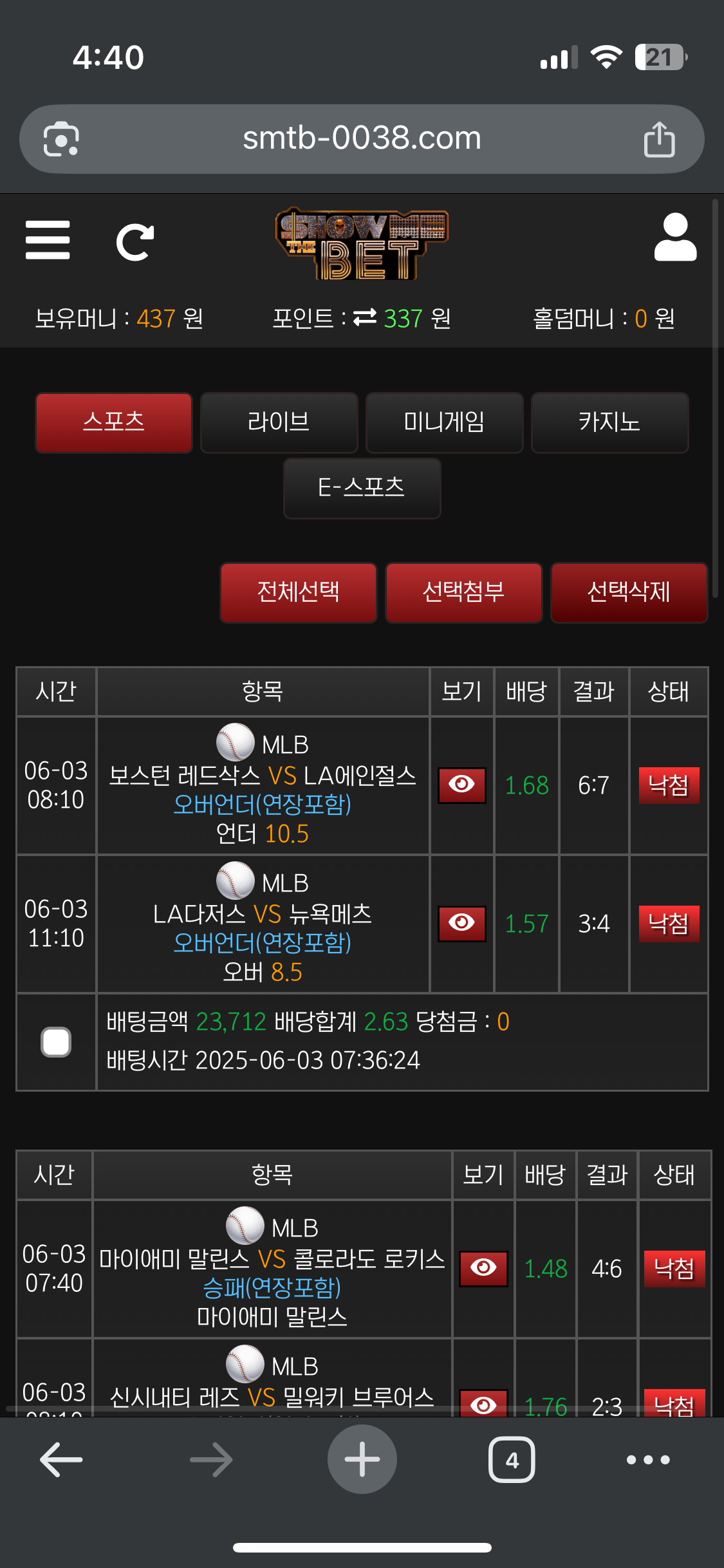Open the 카지노 tab
Viewport: 724px width, 1568px height.
click(x=609, y=422)
